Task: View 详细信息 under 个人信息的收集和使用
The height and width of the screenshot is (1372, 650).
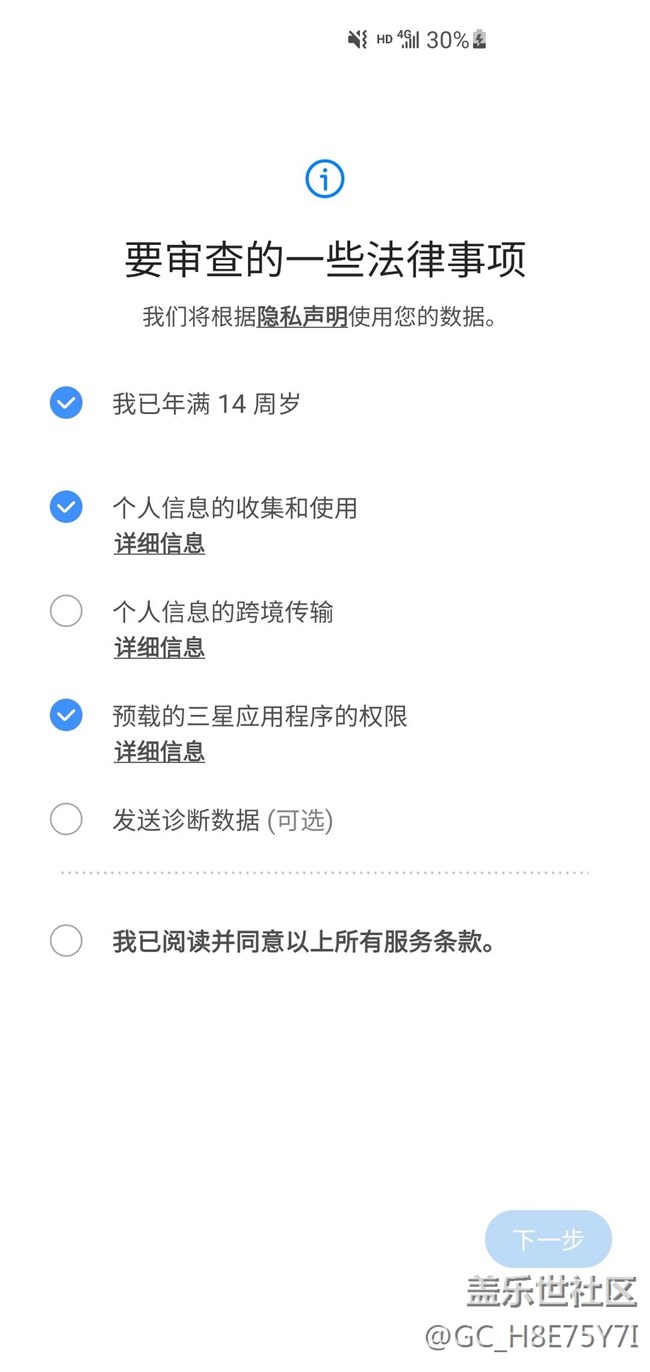Action: (159, 544)
